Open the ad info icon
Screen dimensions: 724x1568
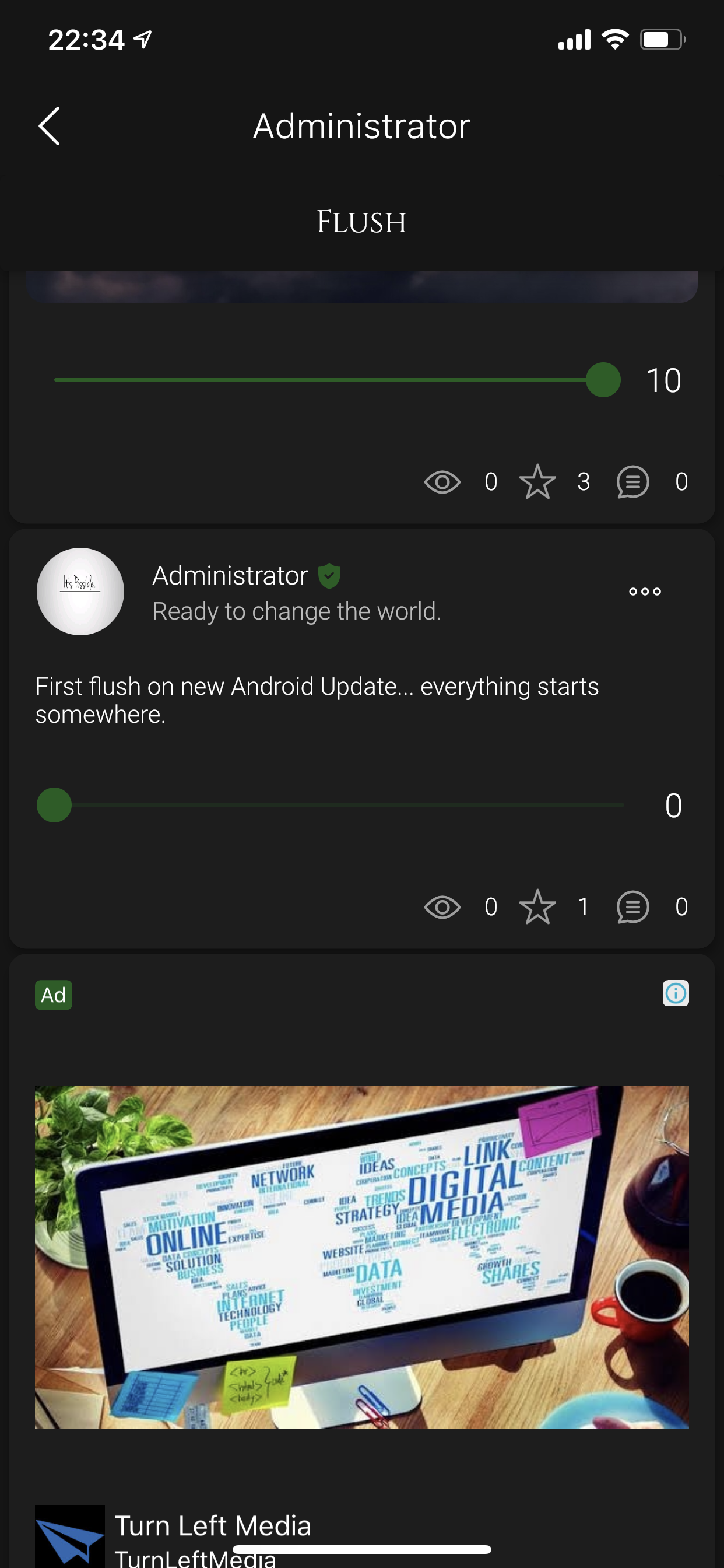(x=676, y=993)
